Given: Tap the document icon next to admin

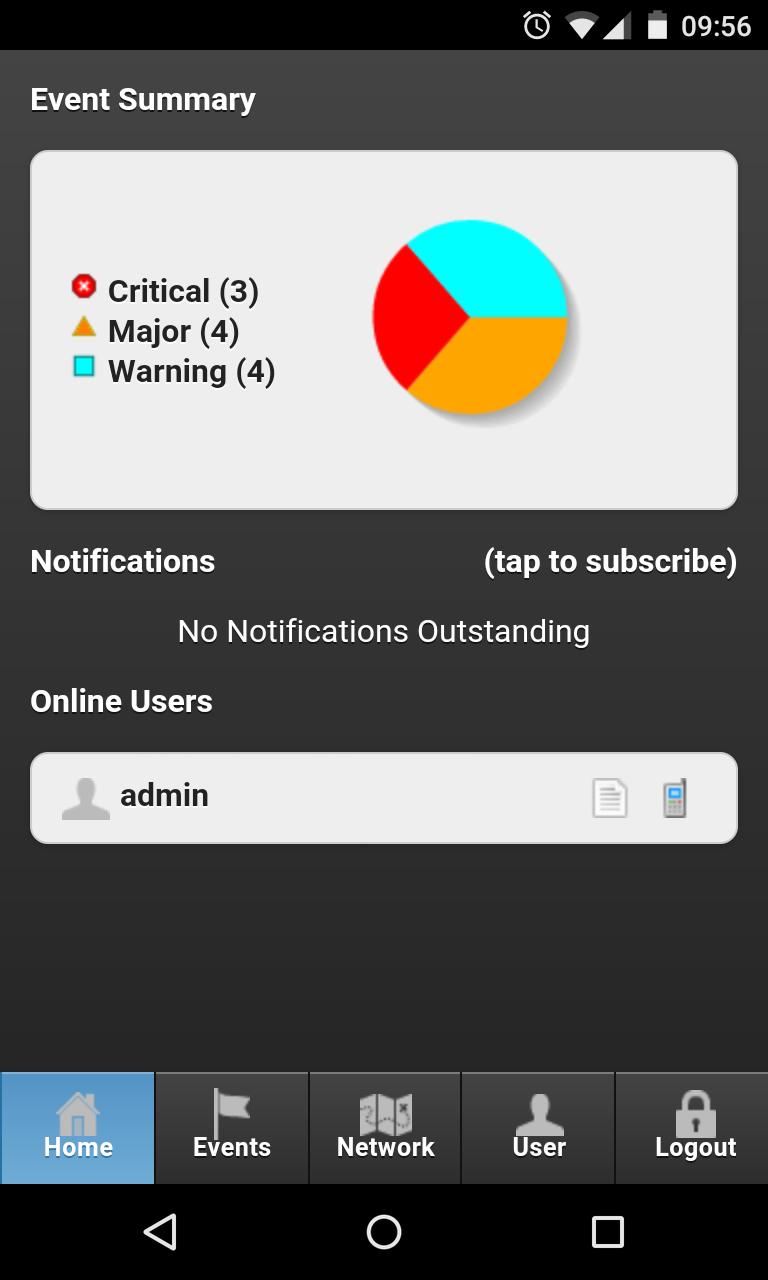Looking at the screenshot, I should (610, 798).
